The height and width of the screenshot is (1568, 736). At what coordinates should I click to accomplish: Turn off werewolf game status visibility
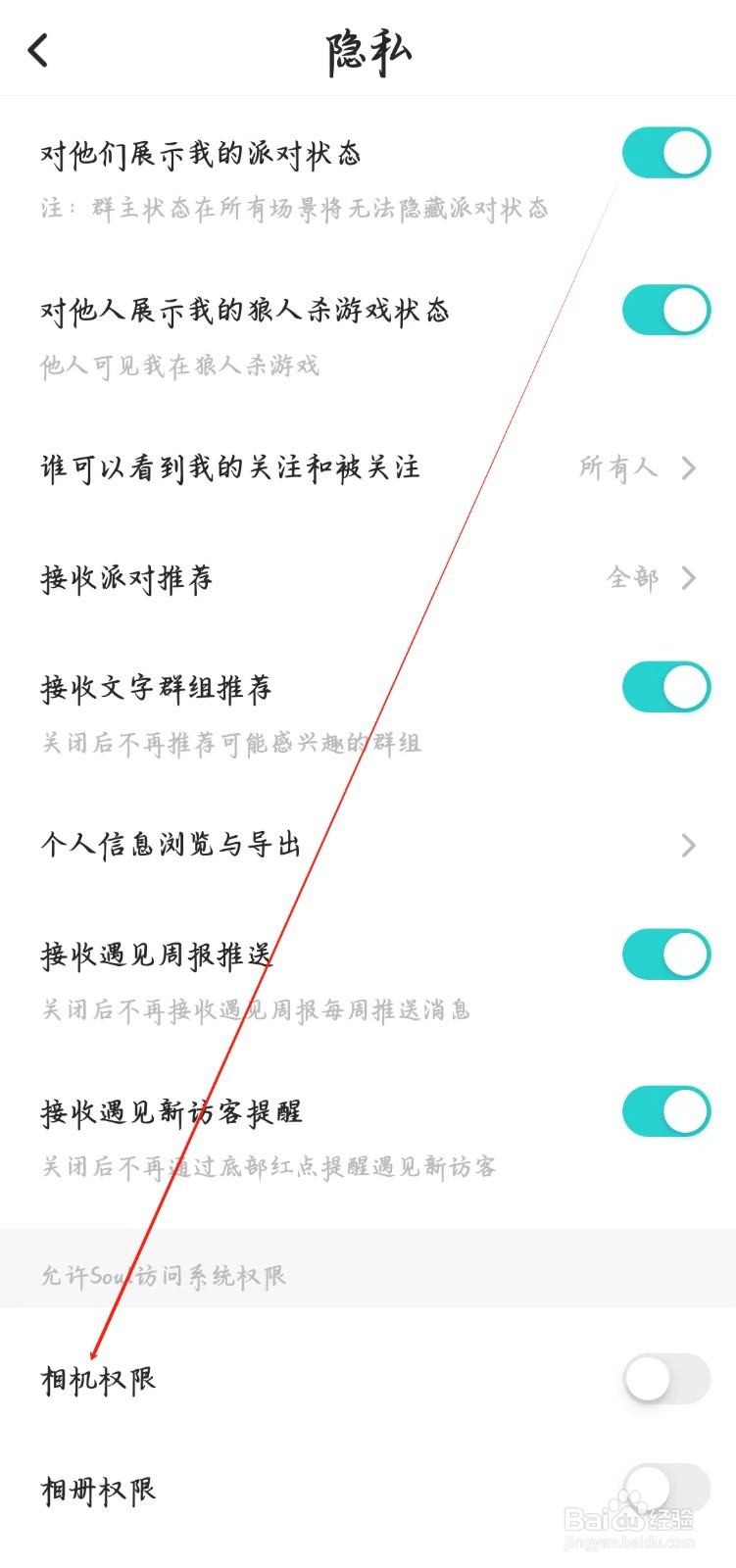[x=665, y=309]
